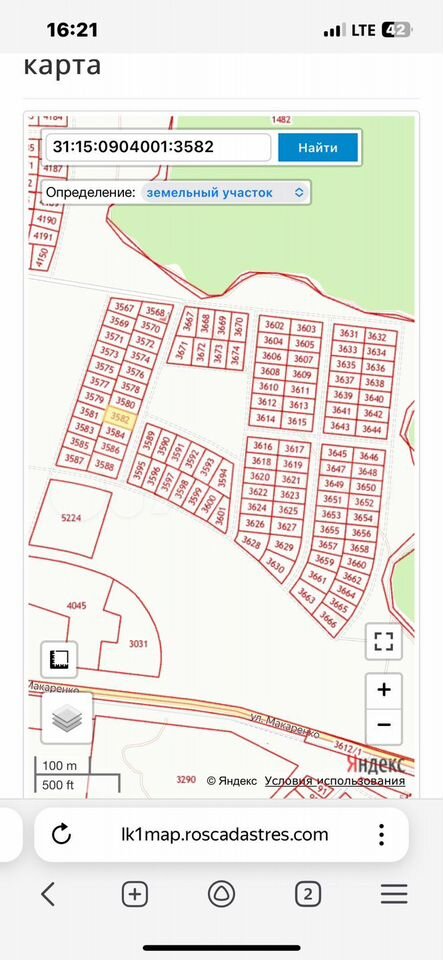Open the Определение type dropdown
443x960 pixels.
click(x=225, y=192)
